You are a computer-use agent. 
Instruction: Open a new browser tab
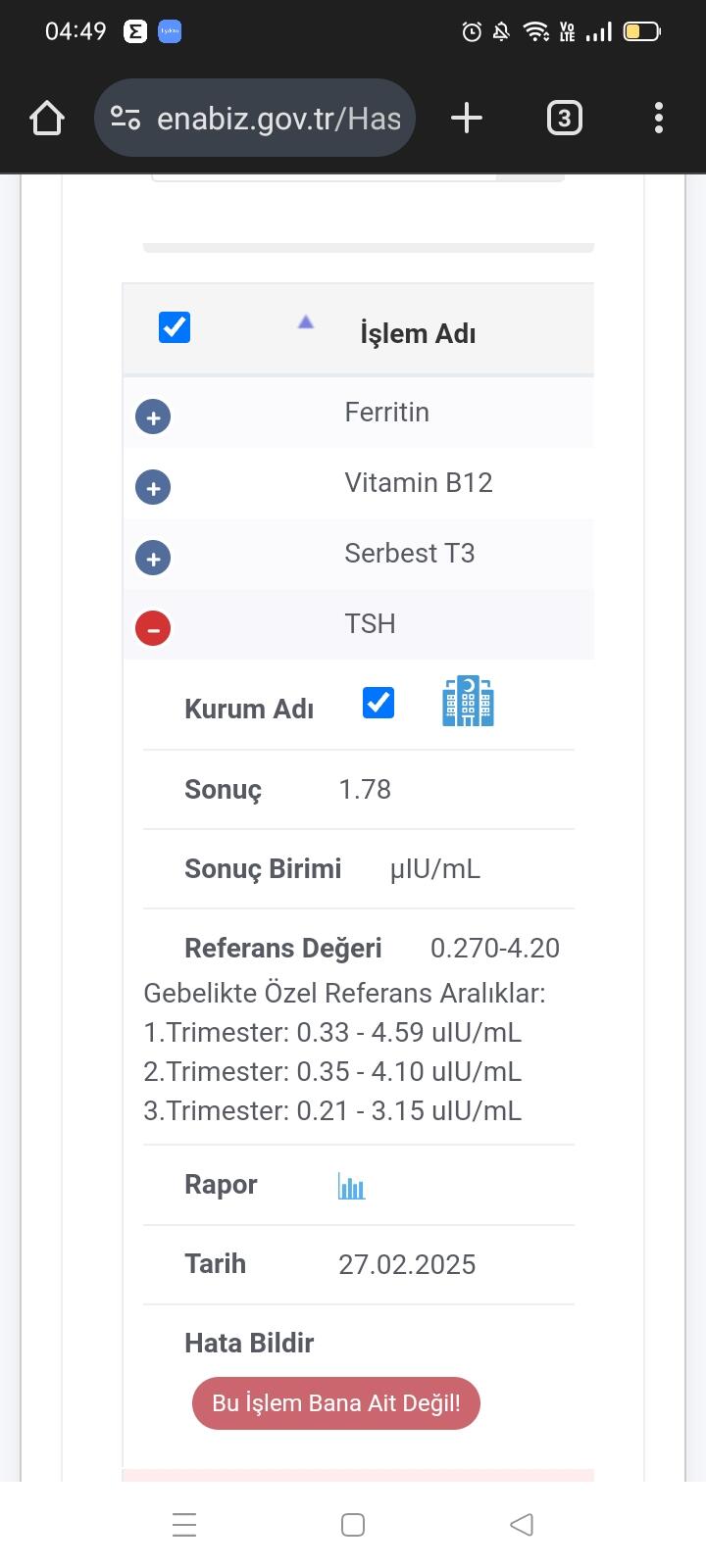(x=467, y=119)
